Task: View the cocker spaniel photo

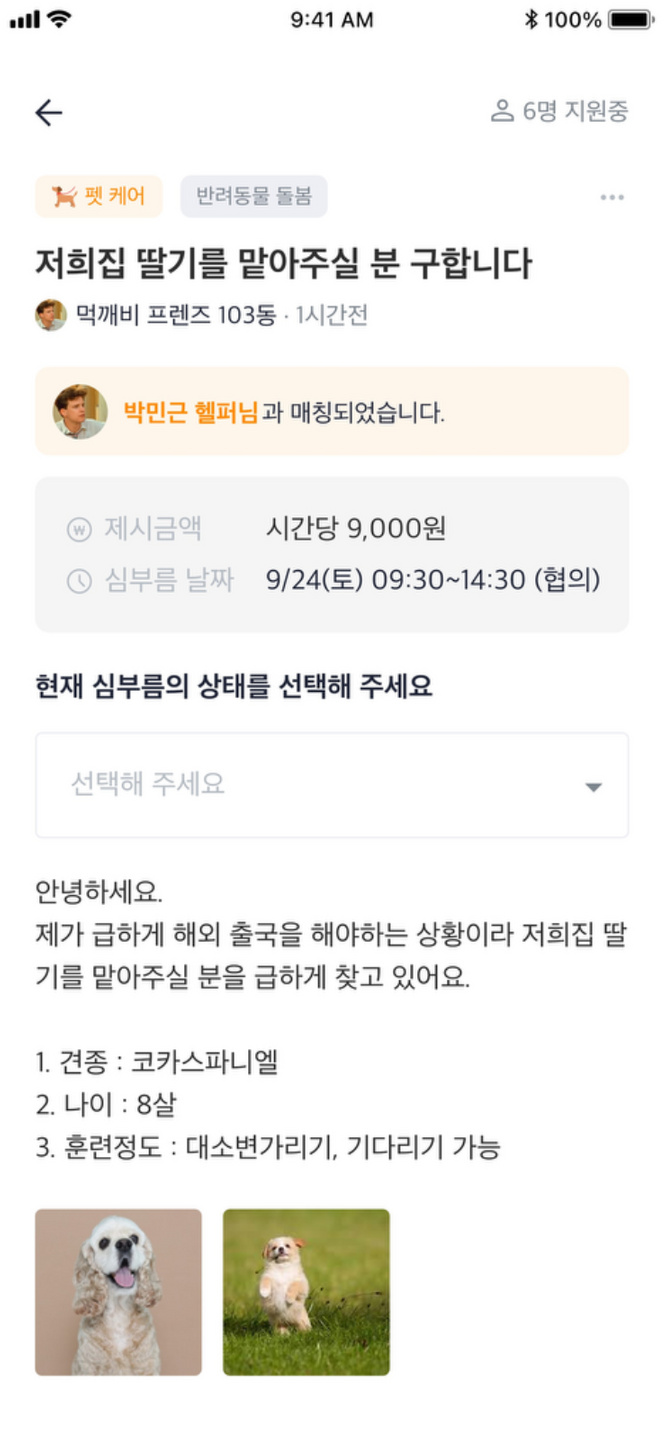Action: (x=118, y=1292)
